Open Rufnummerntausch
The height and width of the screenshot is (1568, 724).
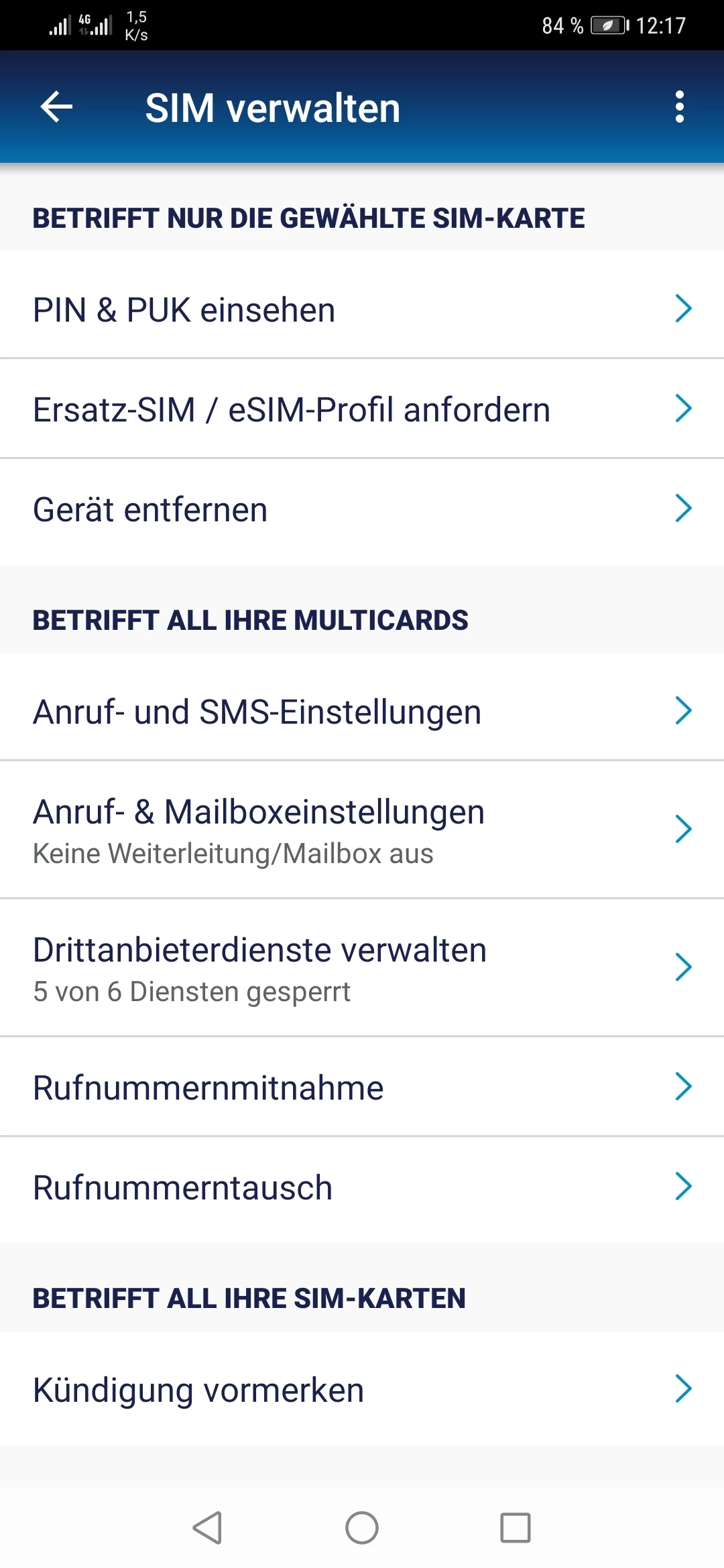click(x=362, y=1187)
